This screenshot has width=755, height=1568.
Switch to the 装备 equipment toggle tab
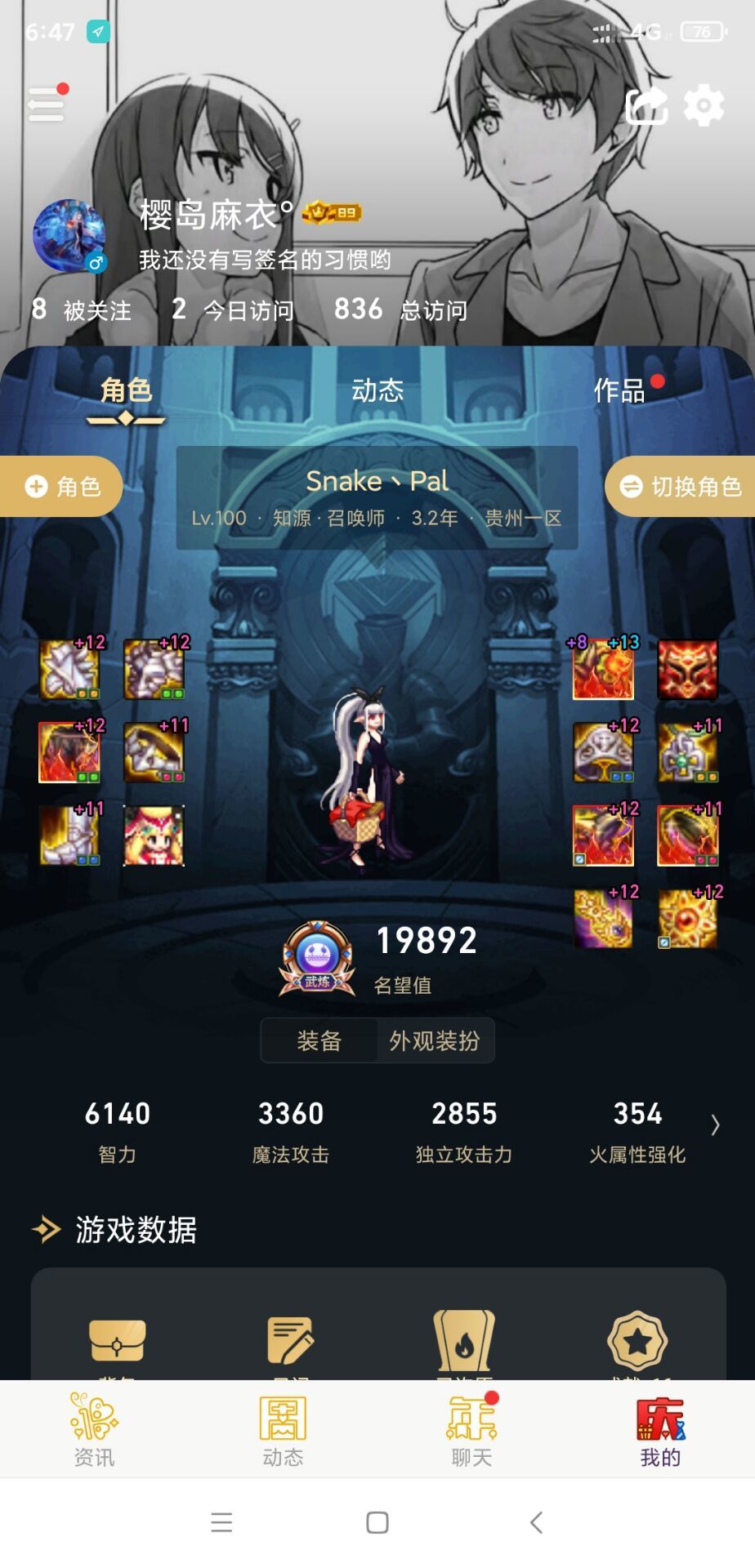click(320, 1040)
